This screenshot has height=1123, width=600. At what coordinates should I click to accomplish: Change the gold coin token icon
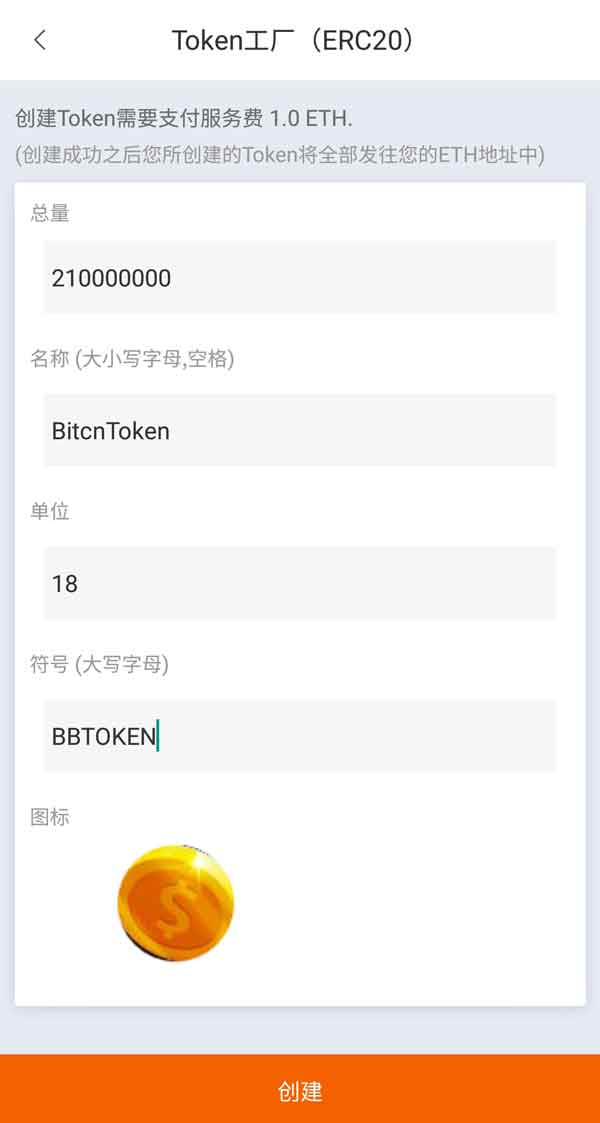pos(175,902)
